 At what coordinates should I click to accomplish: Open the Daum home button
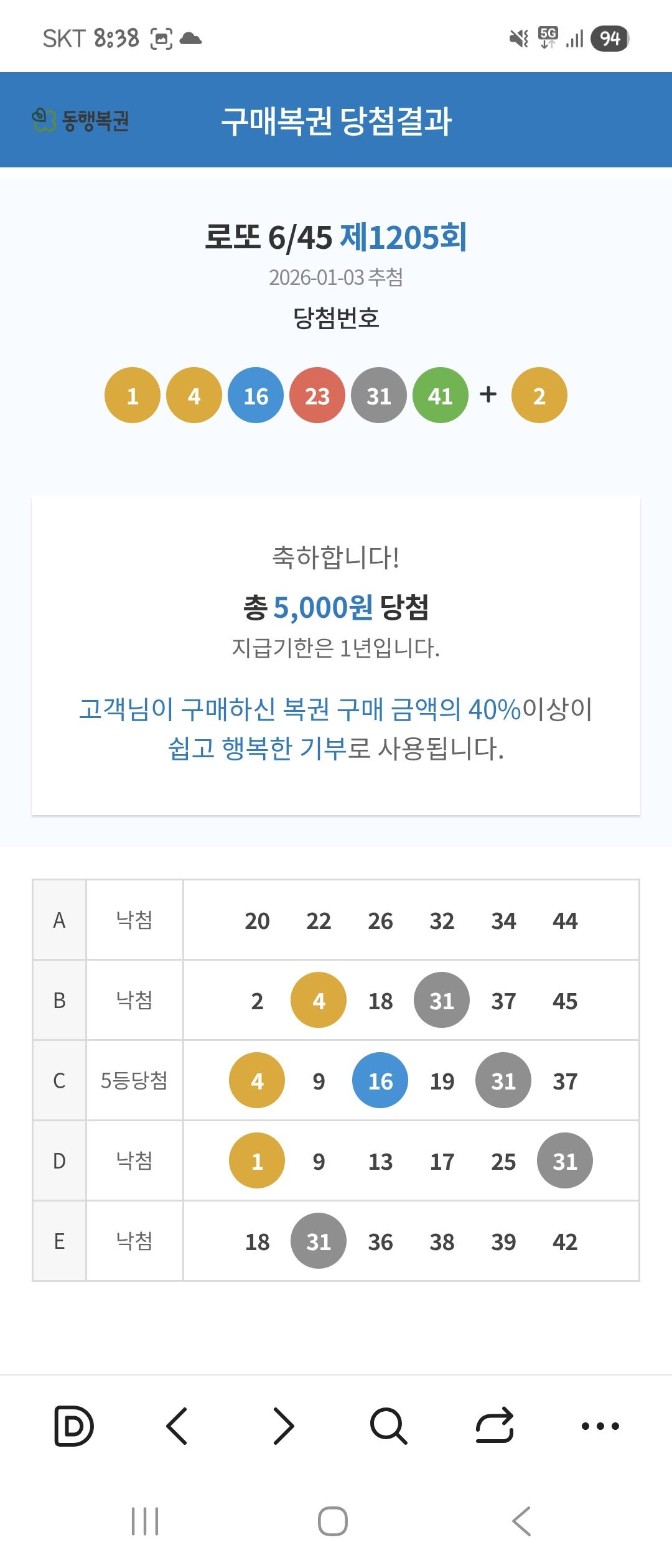(x=74, y=1425)
